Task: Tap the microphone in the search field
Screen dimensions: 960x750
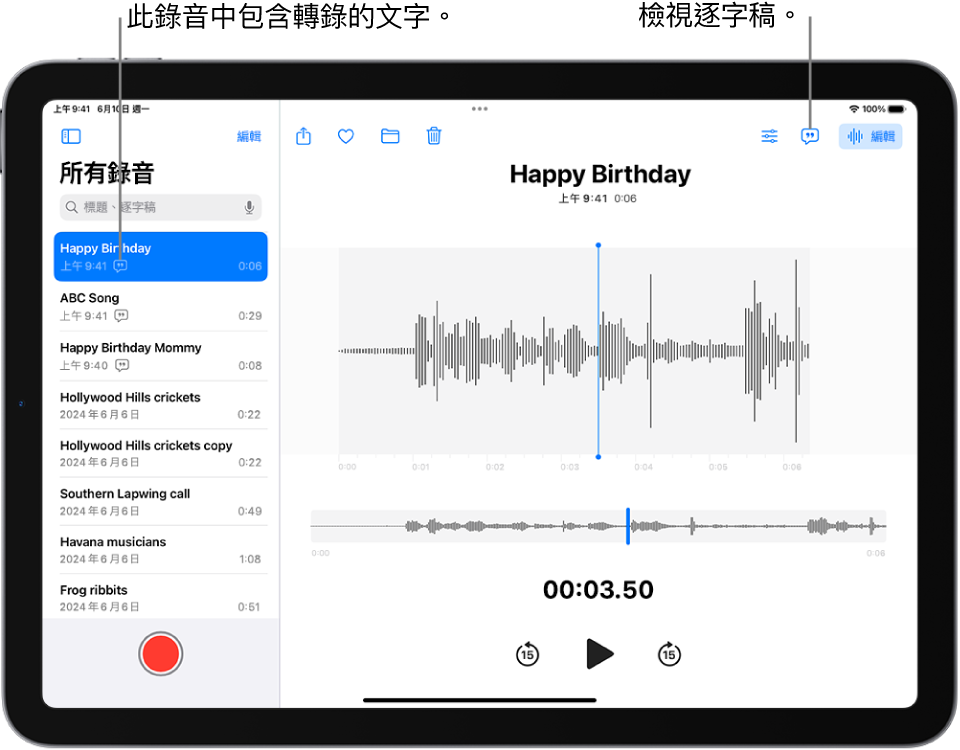Action: click(x=249, y=207)
